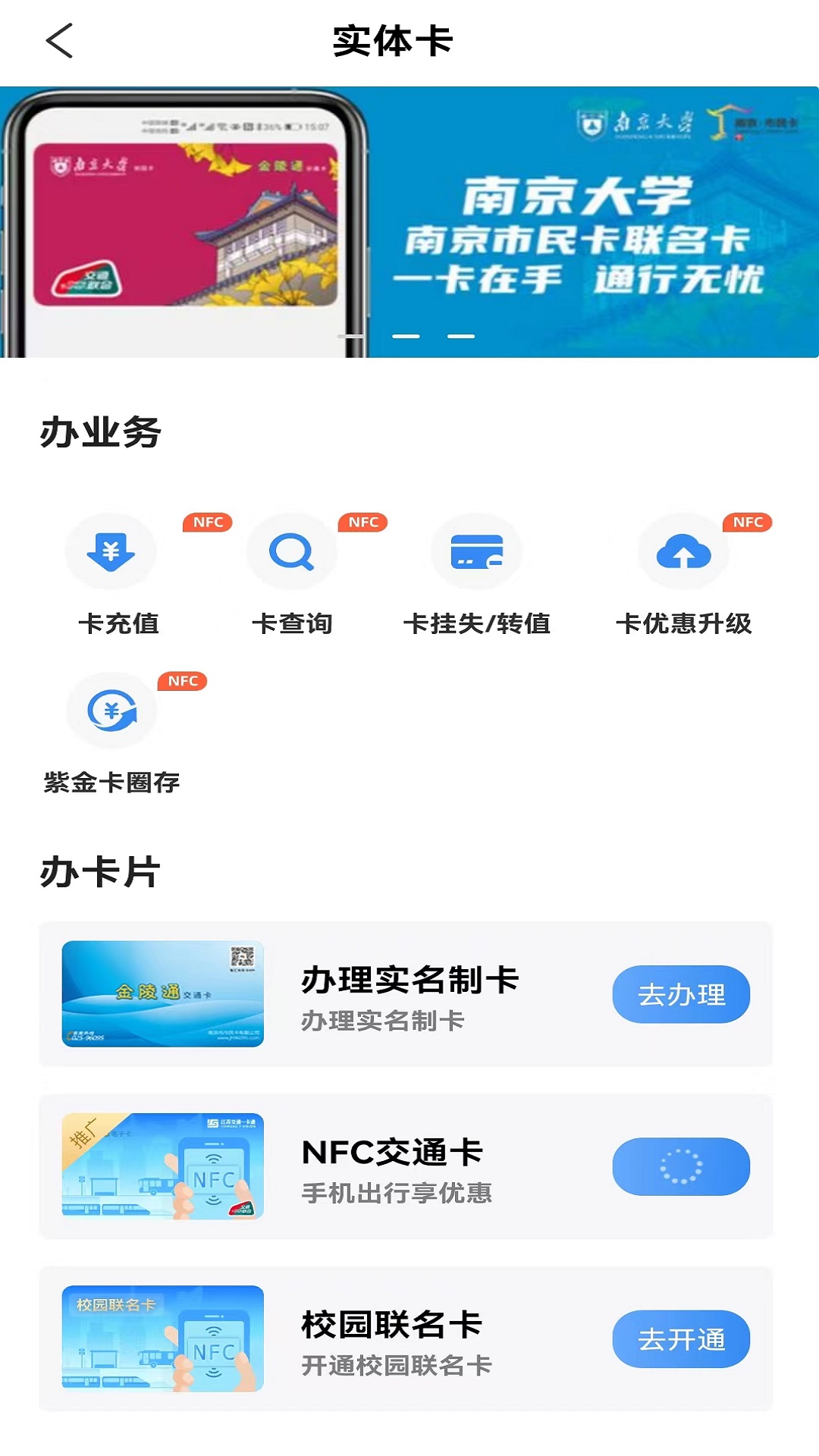Tap 去开通 for 校园联名卡

681,1339
